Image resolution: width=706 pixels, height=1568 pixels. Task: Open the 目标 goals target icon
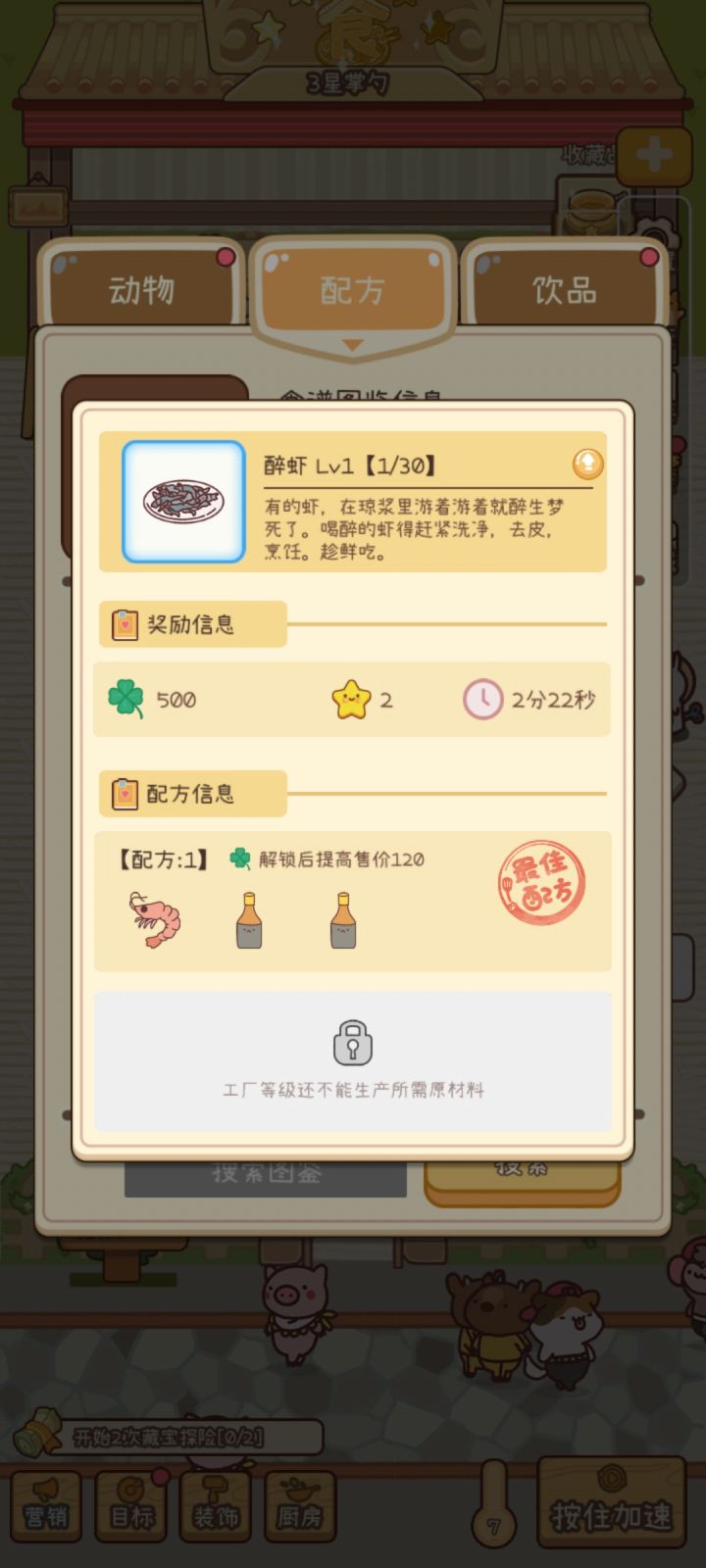click(x=130, y=1506)
